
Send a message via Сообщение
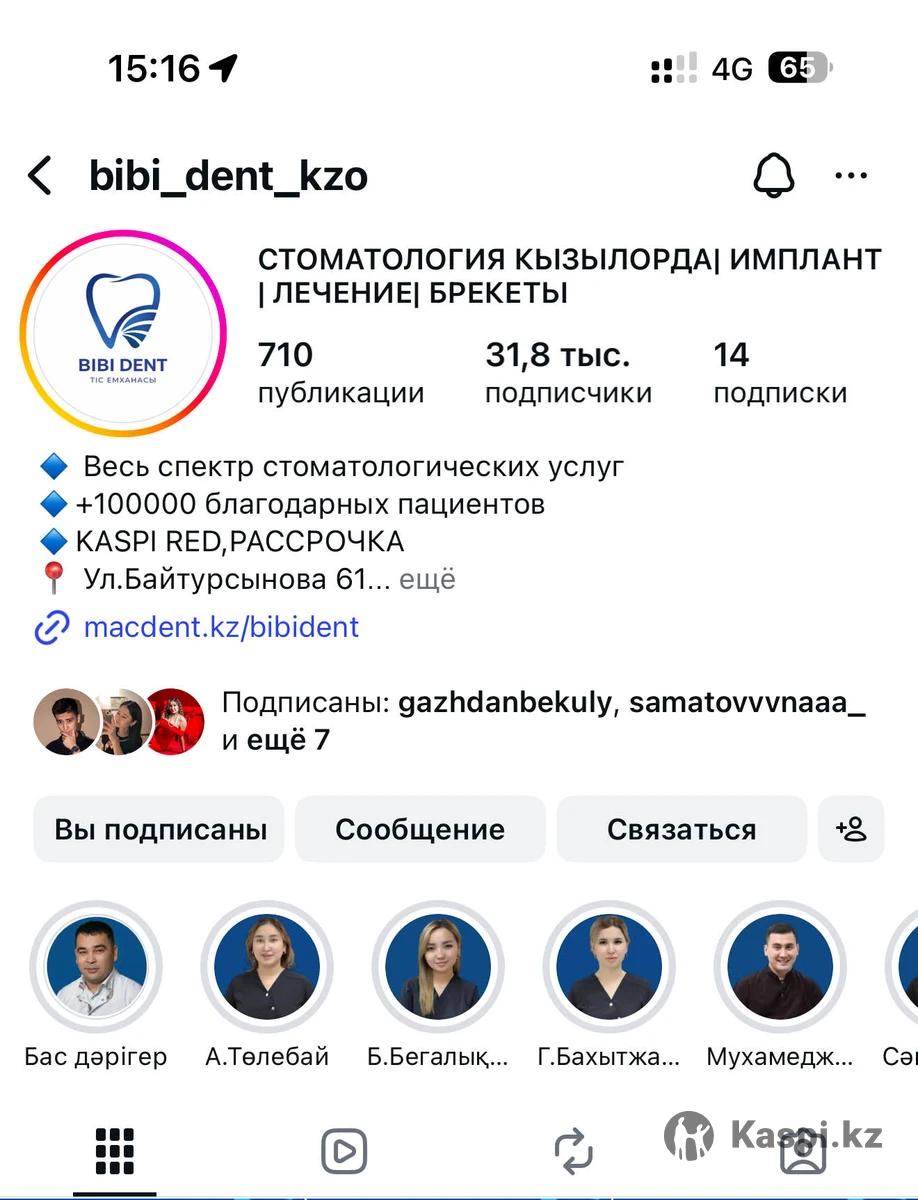420,829
